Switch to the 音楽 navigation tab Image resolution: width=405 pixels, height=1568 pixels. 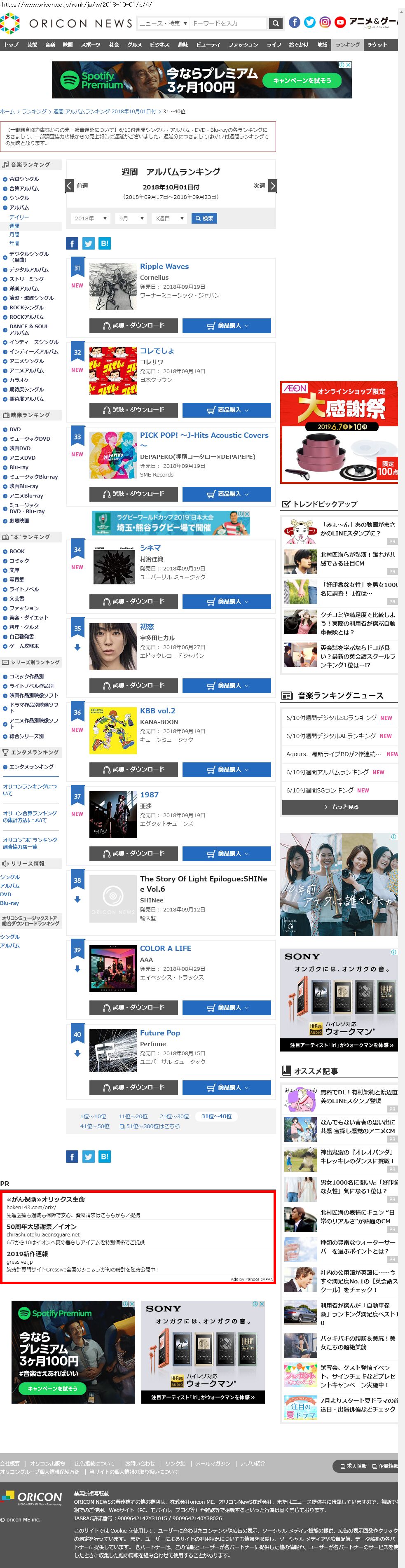click(50, 44)
